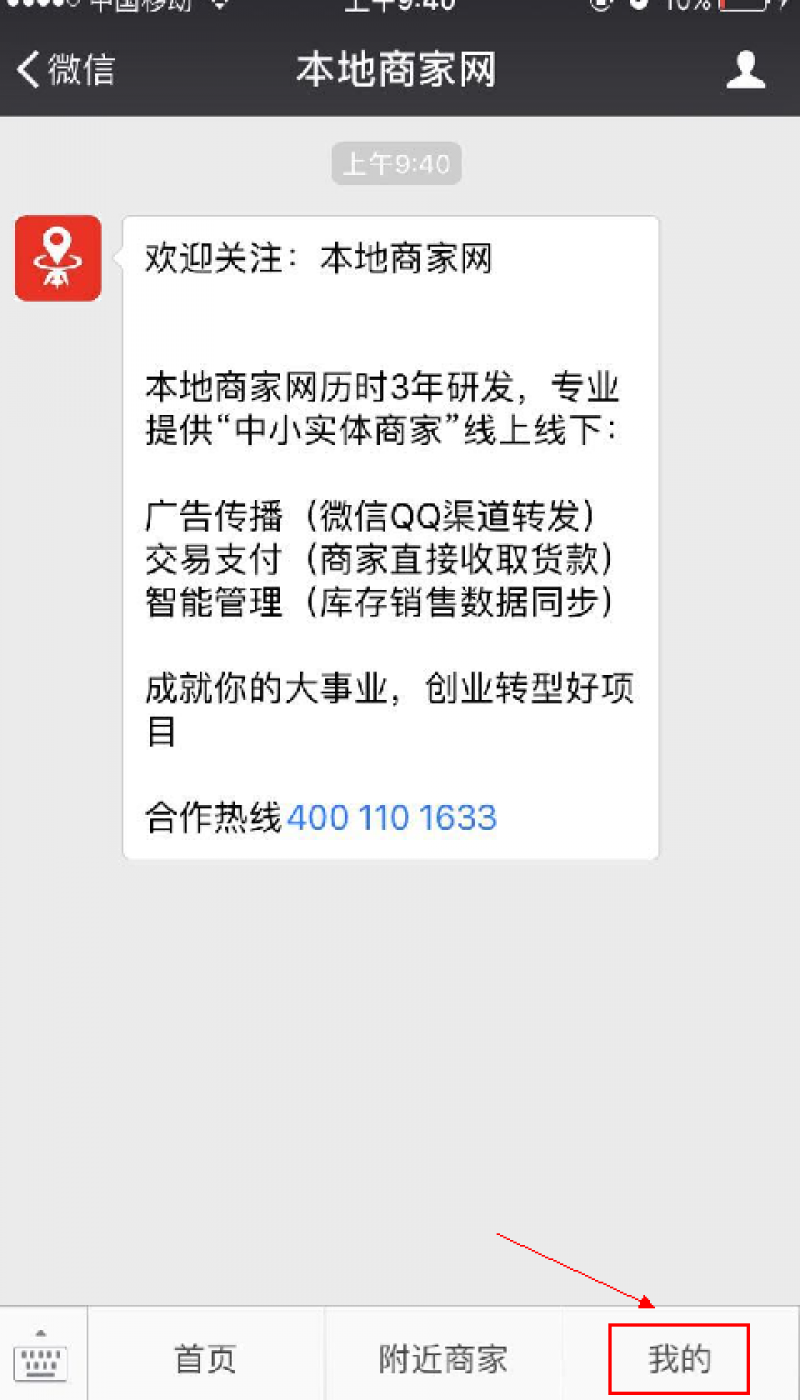Open the 附近商家 menu
This screenshot has height=1400, width=800.
pos(443,1359)
